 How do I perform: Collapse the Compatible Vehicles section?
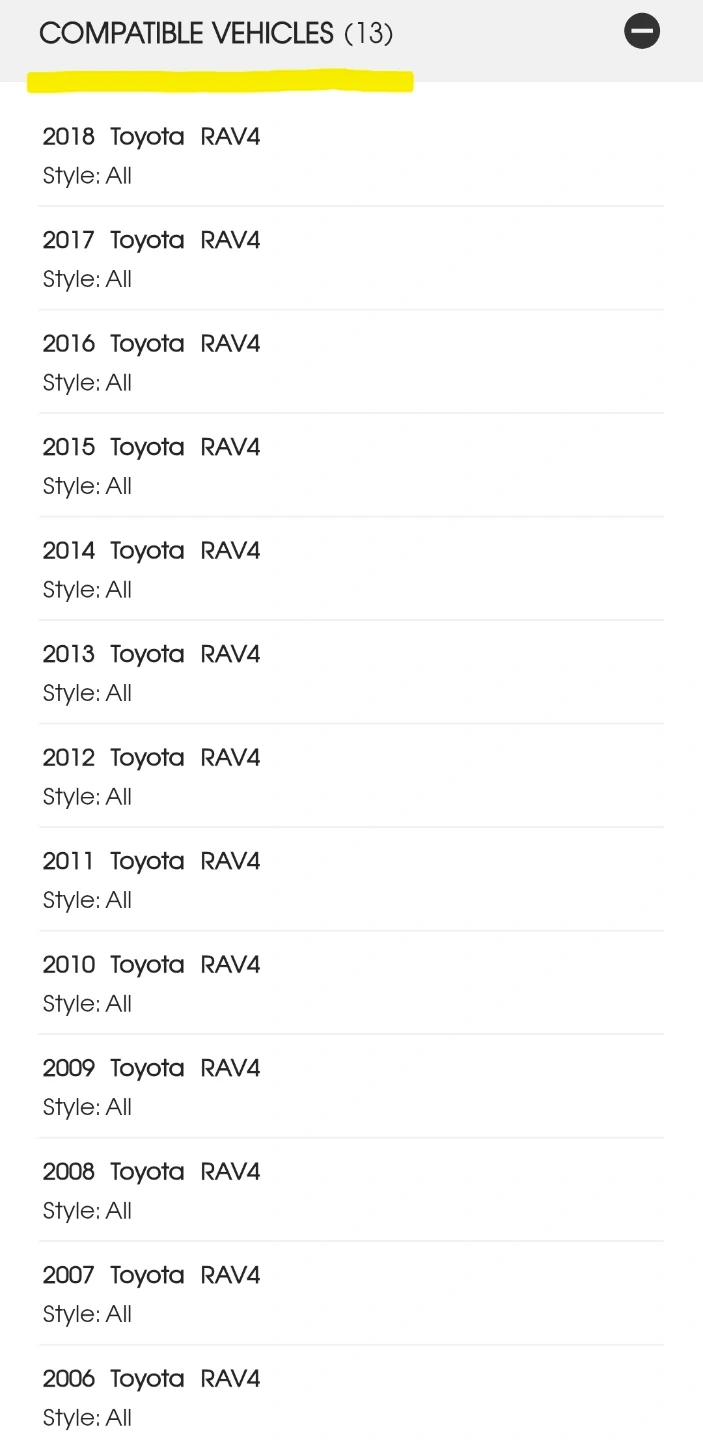tap(641, 32)
